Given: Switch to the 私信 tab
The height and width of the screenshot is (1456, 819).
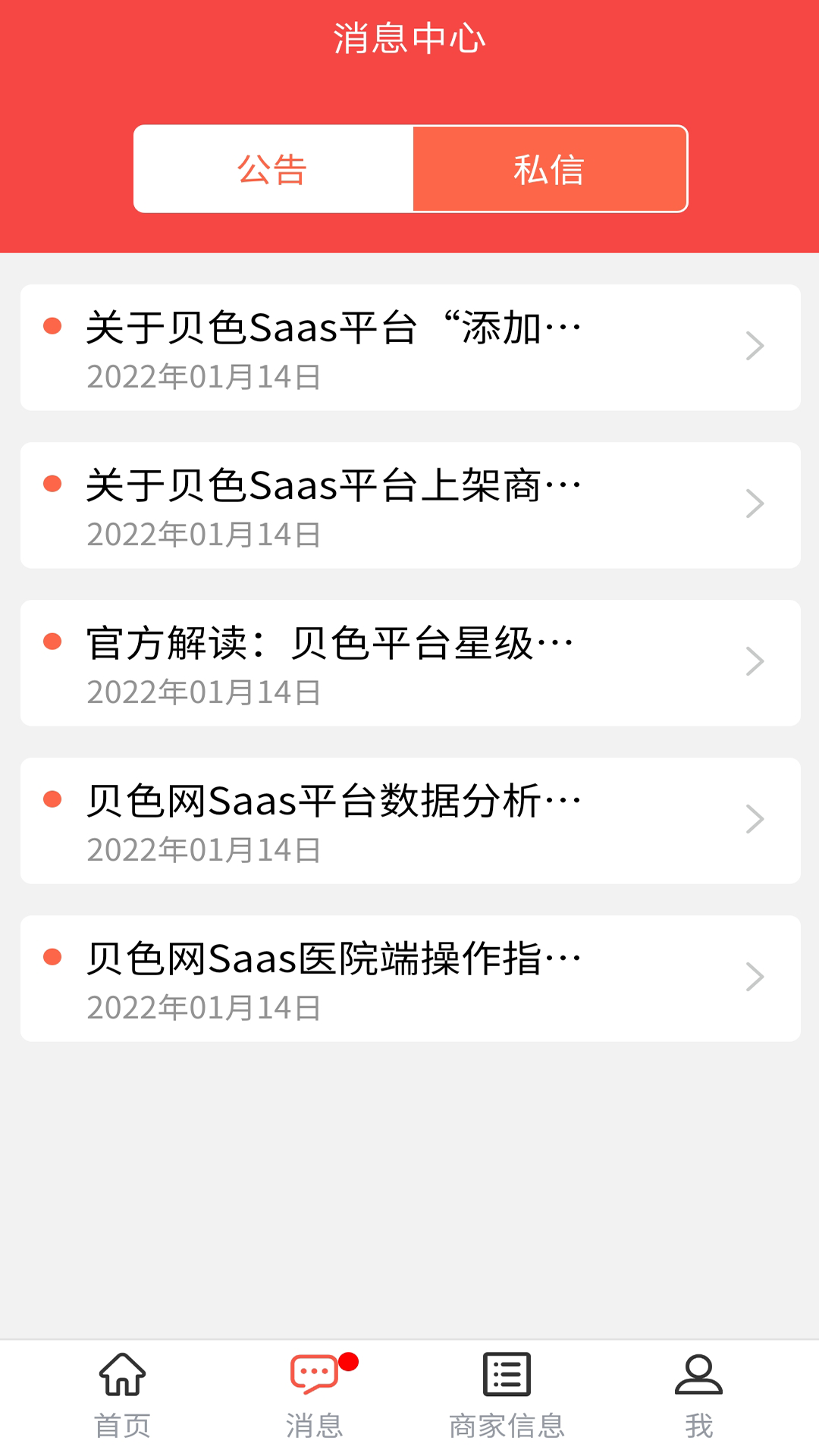Looking at the screenshot, I should [x=548, y=168].
